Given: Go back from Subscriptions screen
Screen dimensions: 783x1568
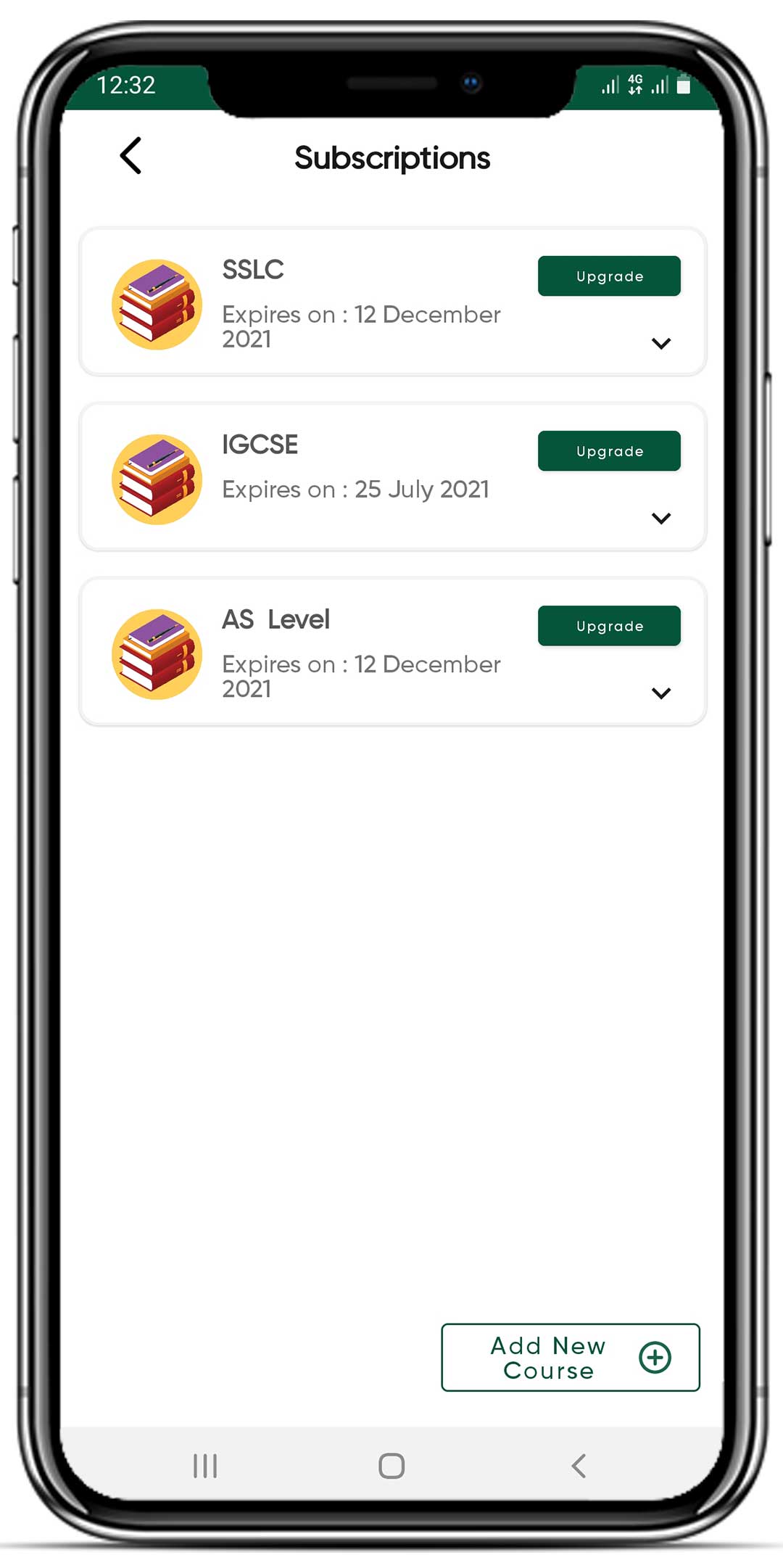Looking at the screenshot, I should click(x=130, y=156).
